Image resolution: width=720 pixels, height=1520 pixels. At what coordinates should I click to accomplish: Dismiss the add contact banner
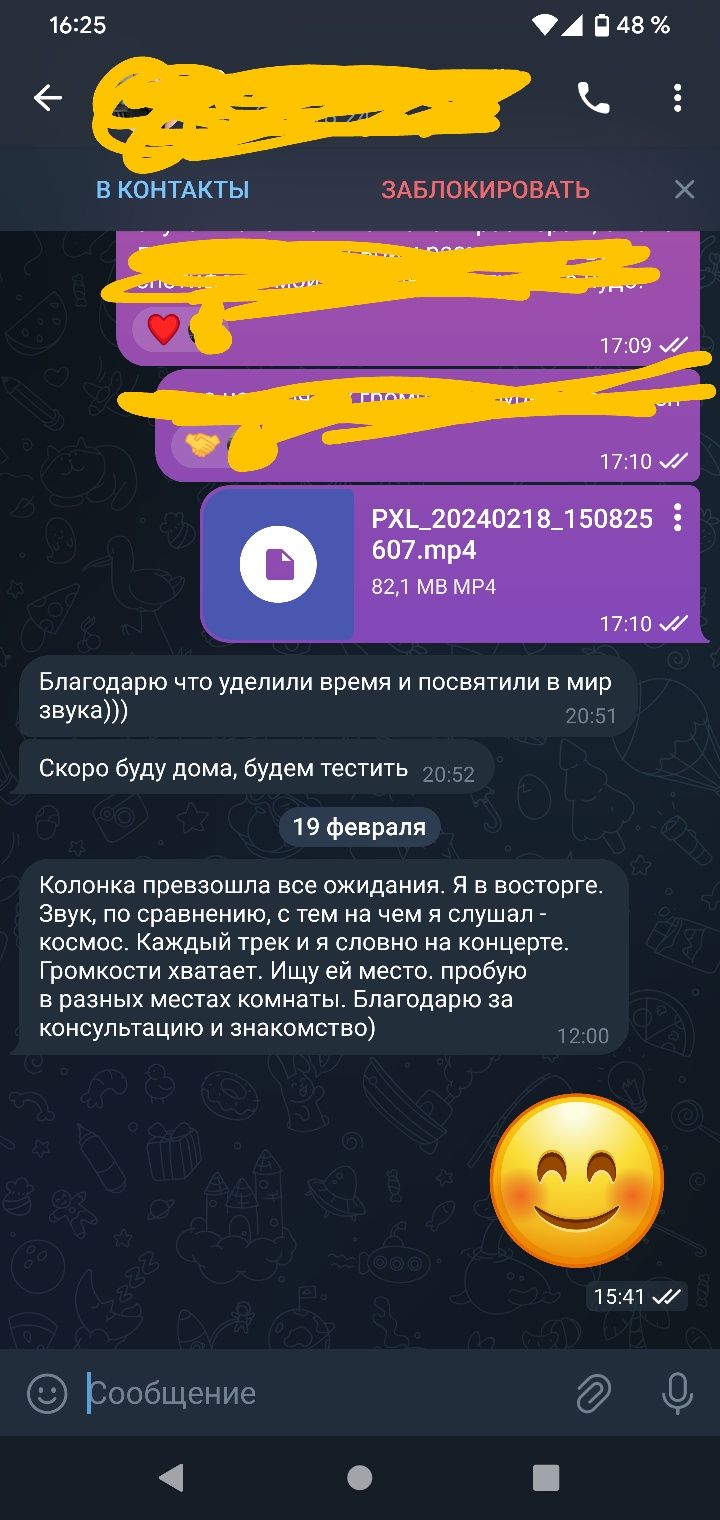tap(684, 190)
